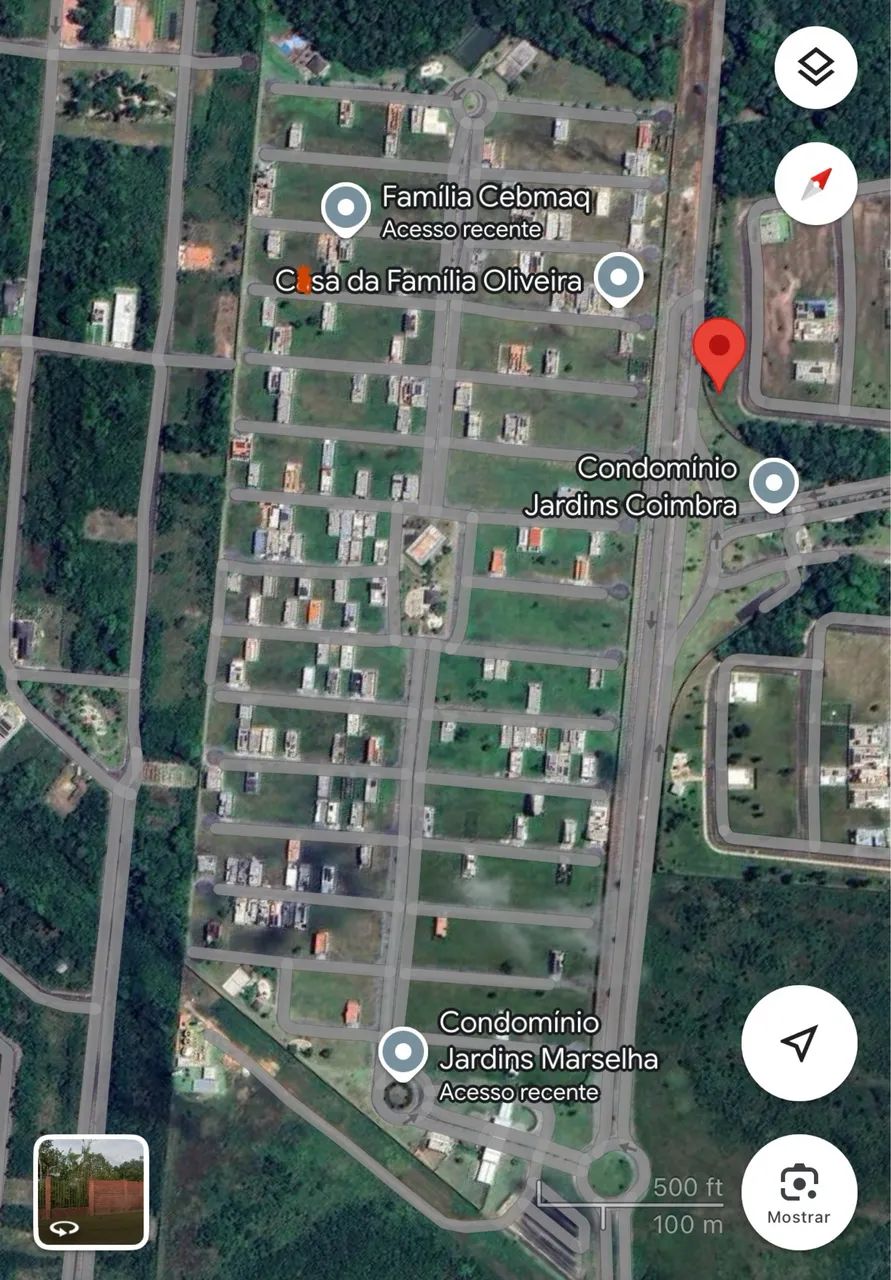Open the Street View preview thumbnail

(91, 1192)
